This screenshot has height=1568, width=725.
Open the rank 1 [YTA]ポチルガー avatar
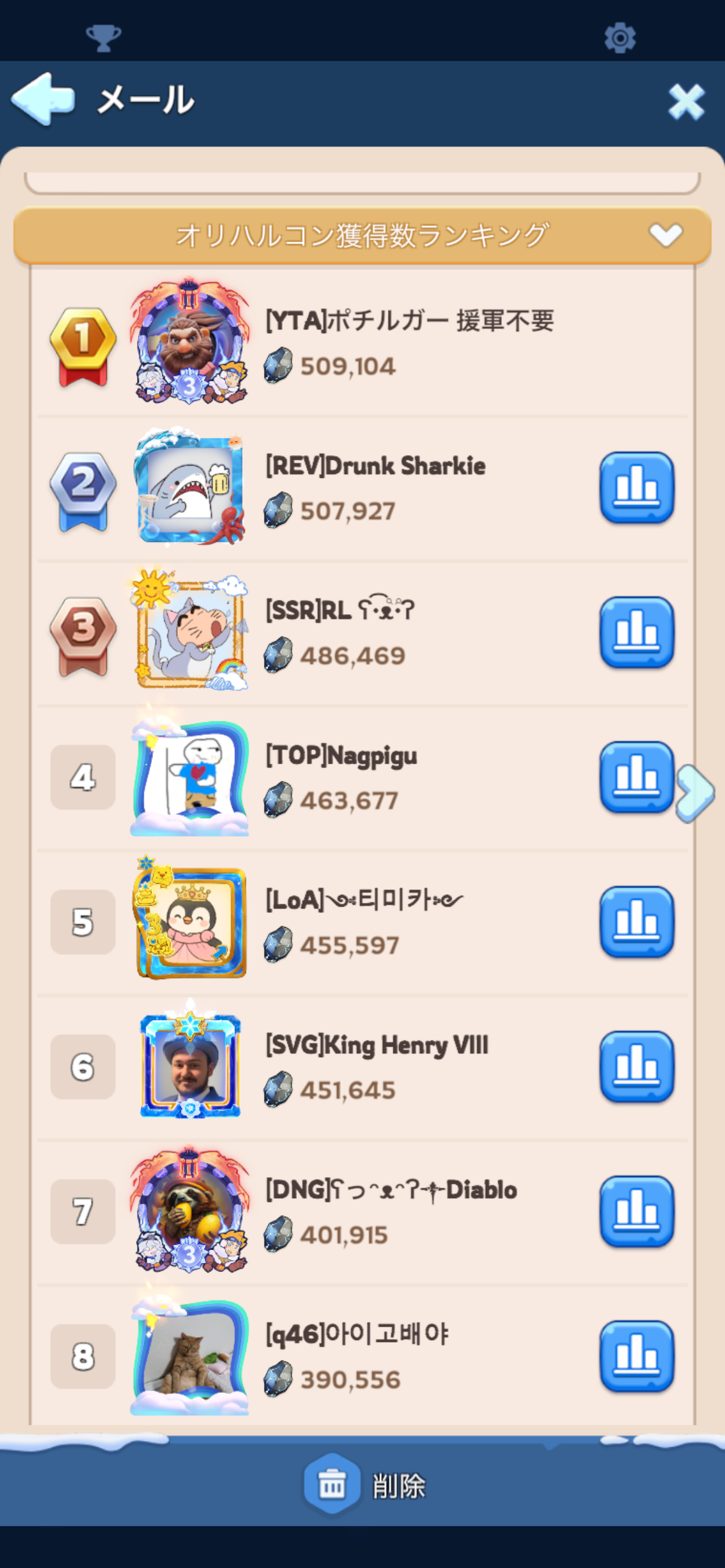click(190, 342)
